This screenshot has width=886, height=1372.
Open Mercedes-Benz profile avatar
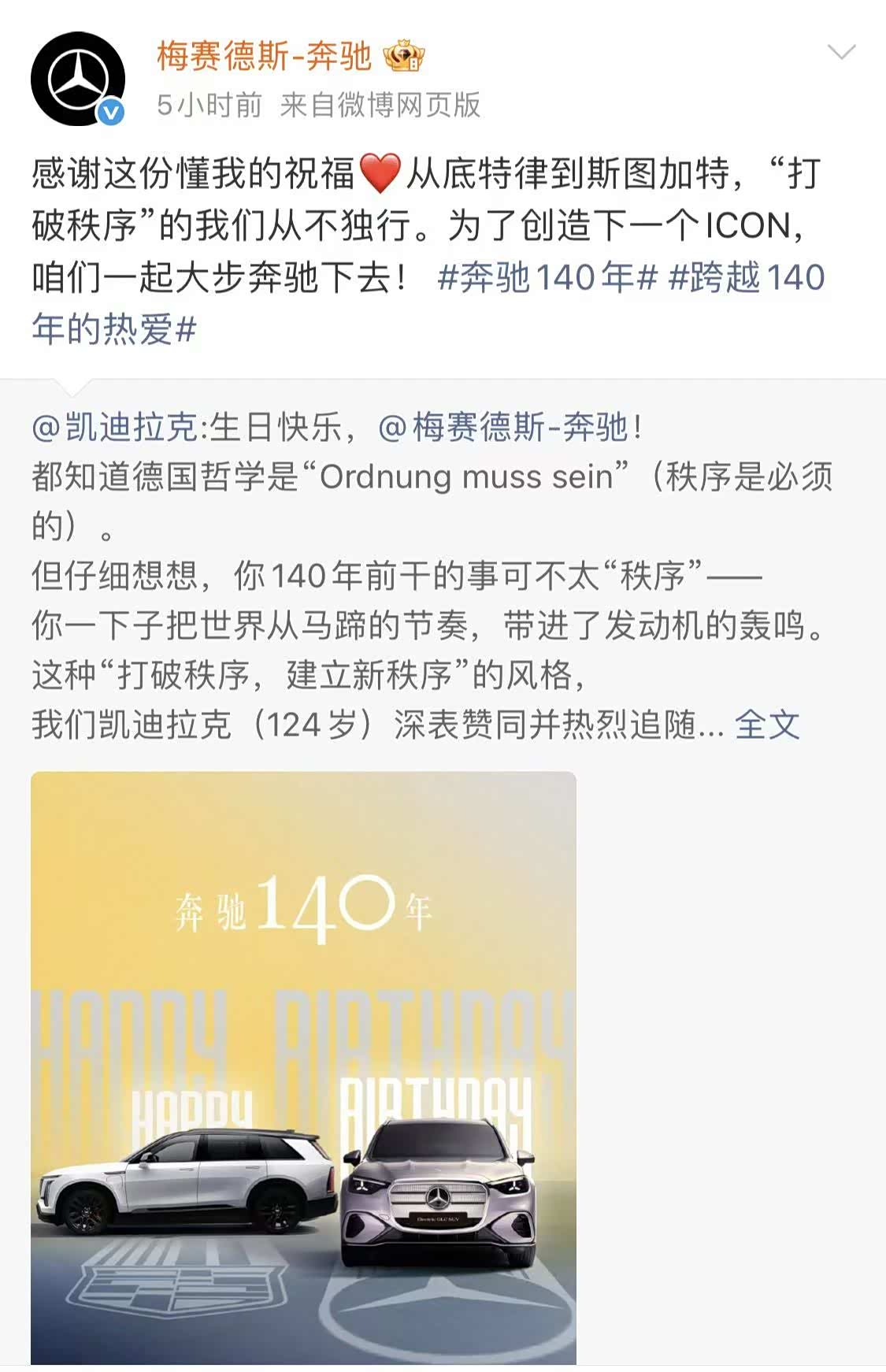77,79
